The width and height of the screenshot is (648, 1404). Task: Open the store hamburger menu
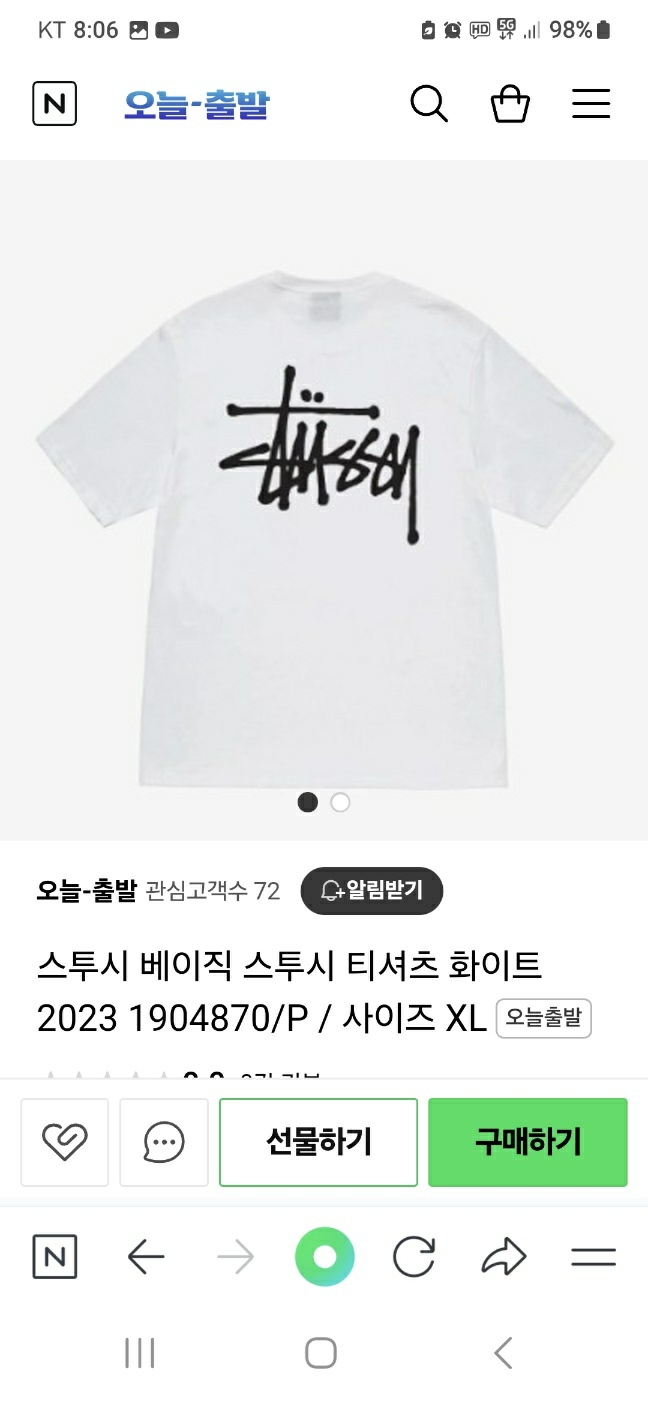coord(591,104)
